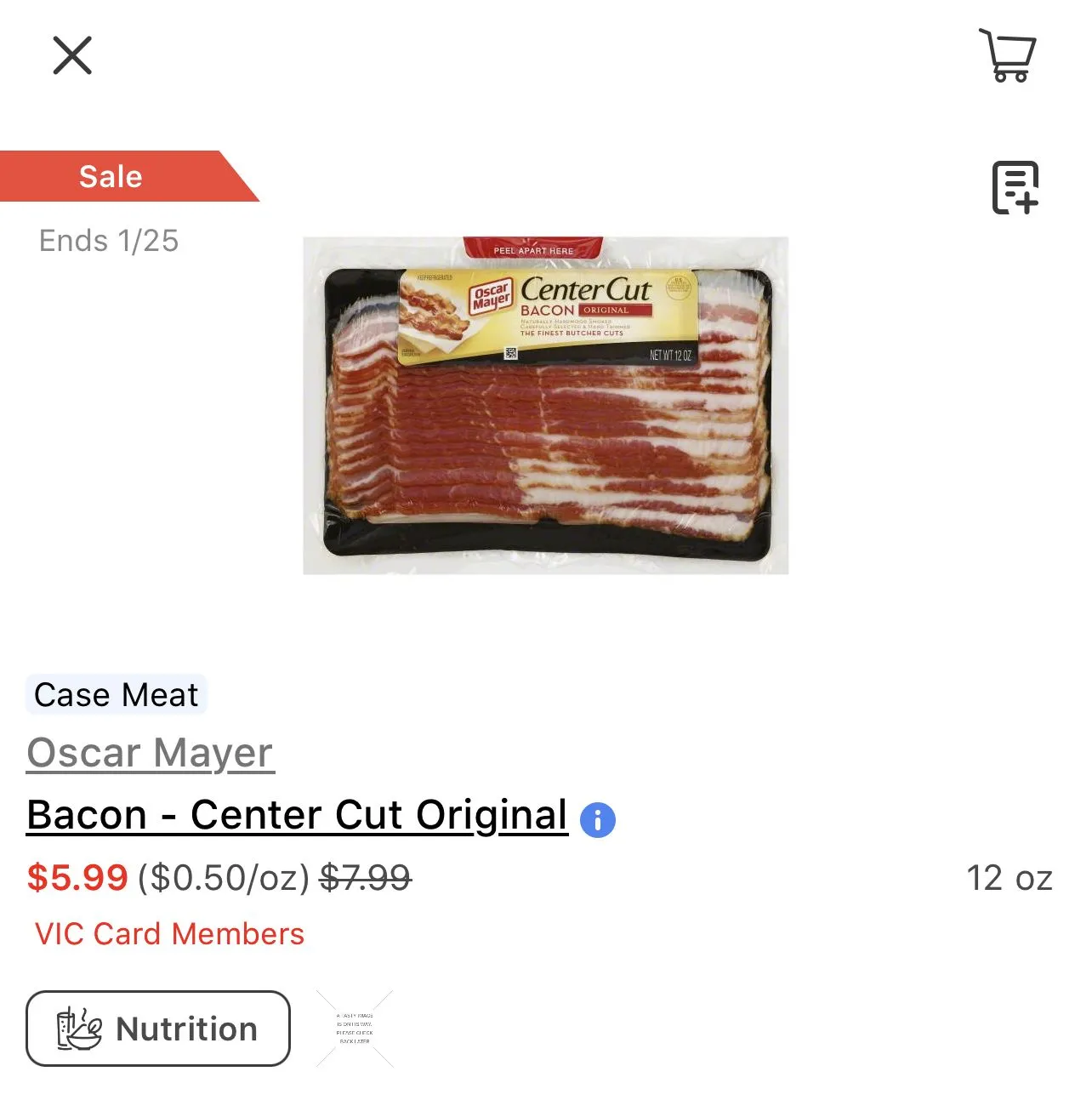Open the Oscar Mayer brand link
The height and width of the screenshot is (1100, 1092).
click(x=151, y=753)
